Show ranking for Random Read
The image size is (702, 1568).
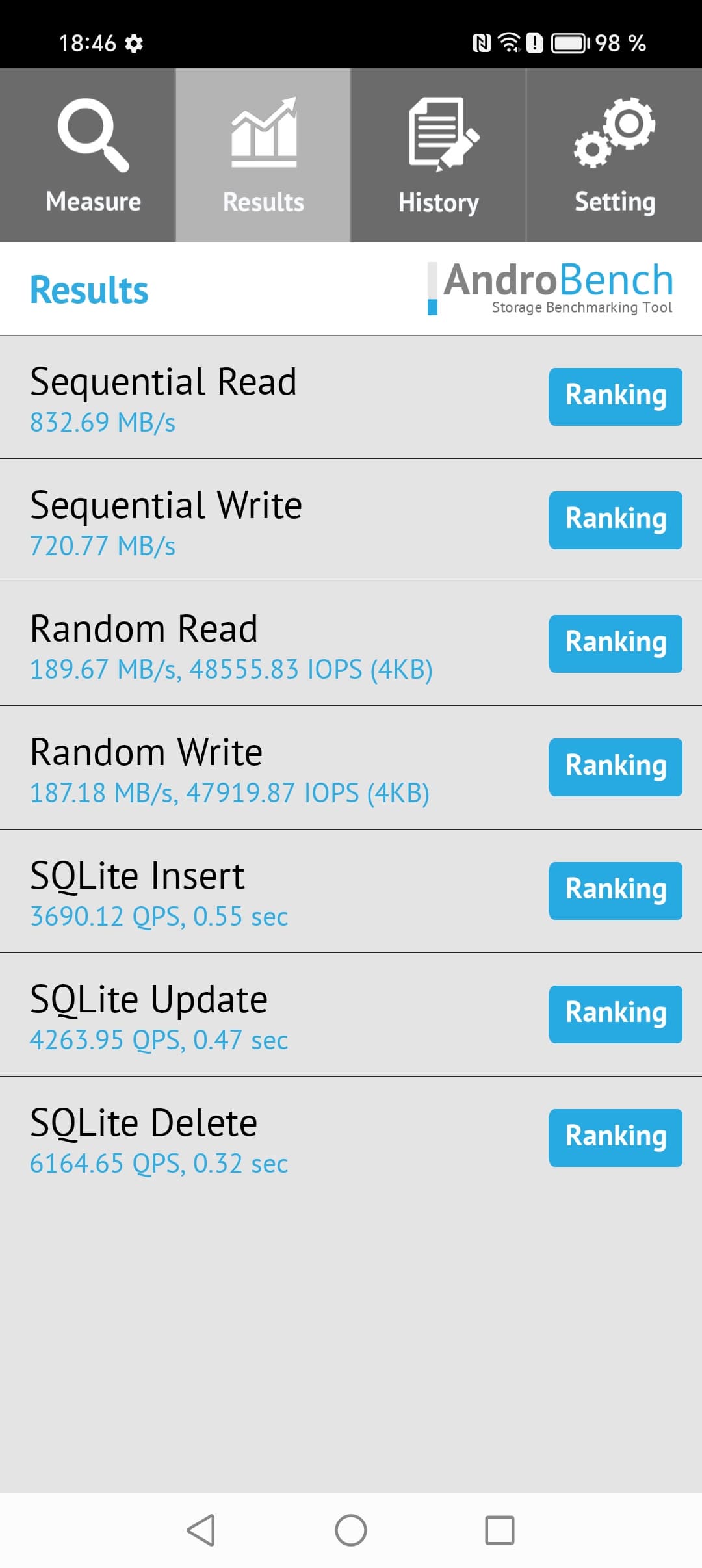pos(615,644)
